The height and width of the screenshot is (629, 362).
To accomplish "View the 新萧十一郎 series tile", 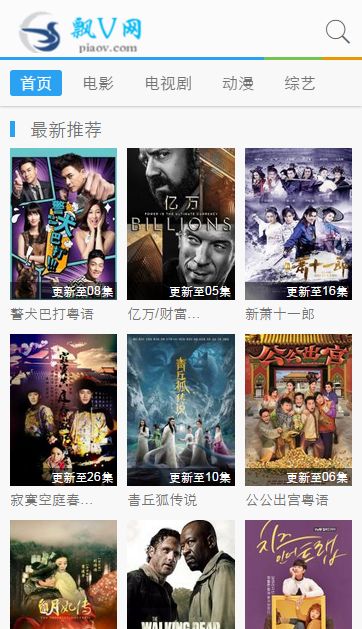I will (x=299, y=224).
